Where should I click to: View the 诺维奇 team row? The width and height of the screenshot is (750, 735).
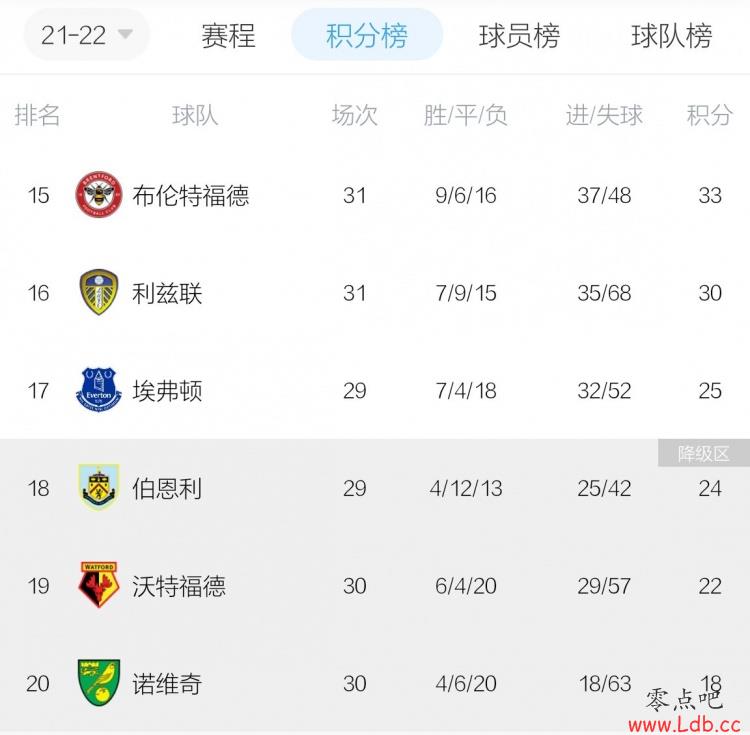[167, 684]
